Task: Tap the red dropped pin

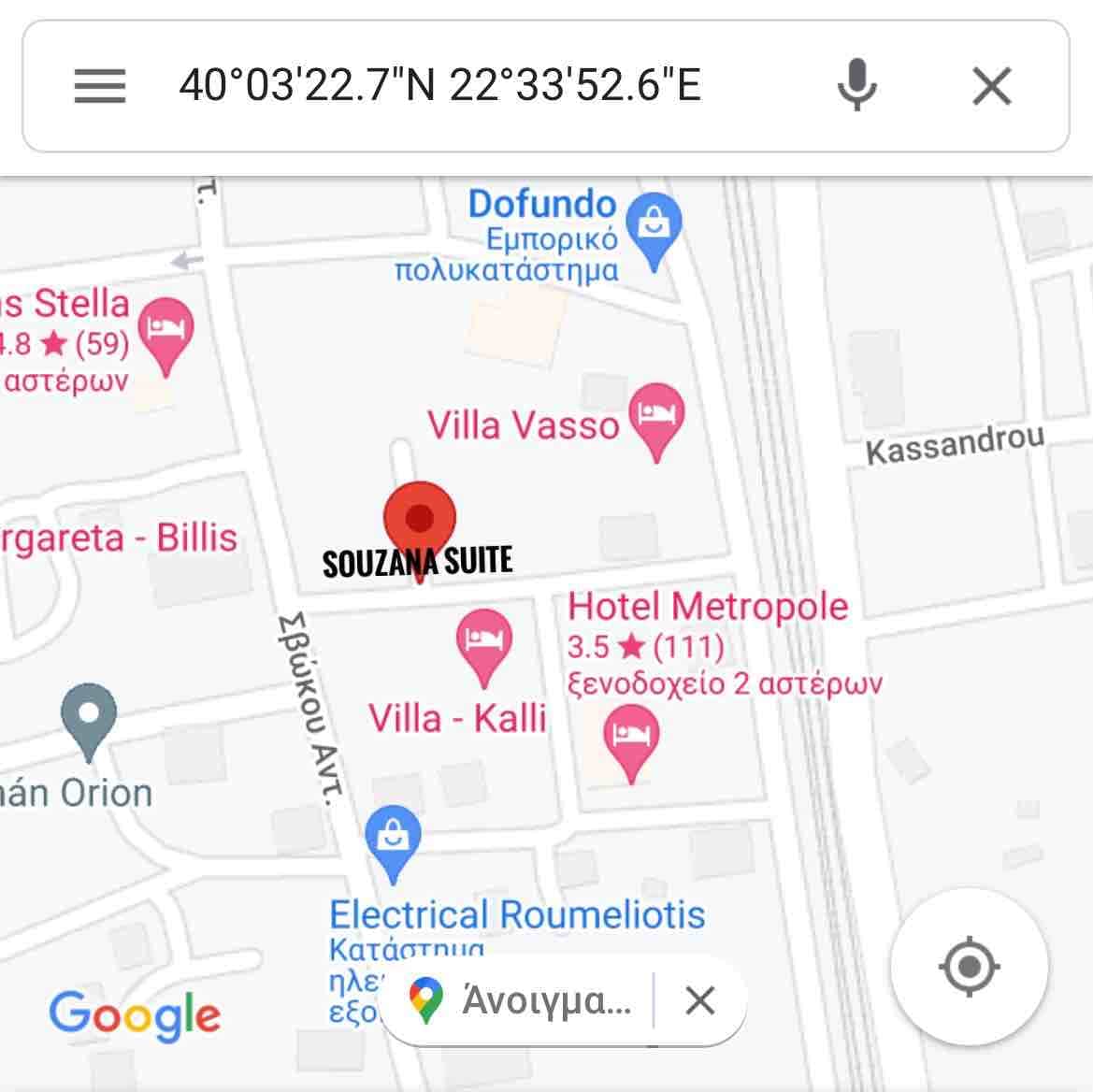Action: 420,519
